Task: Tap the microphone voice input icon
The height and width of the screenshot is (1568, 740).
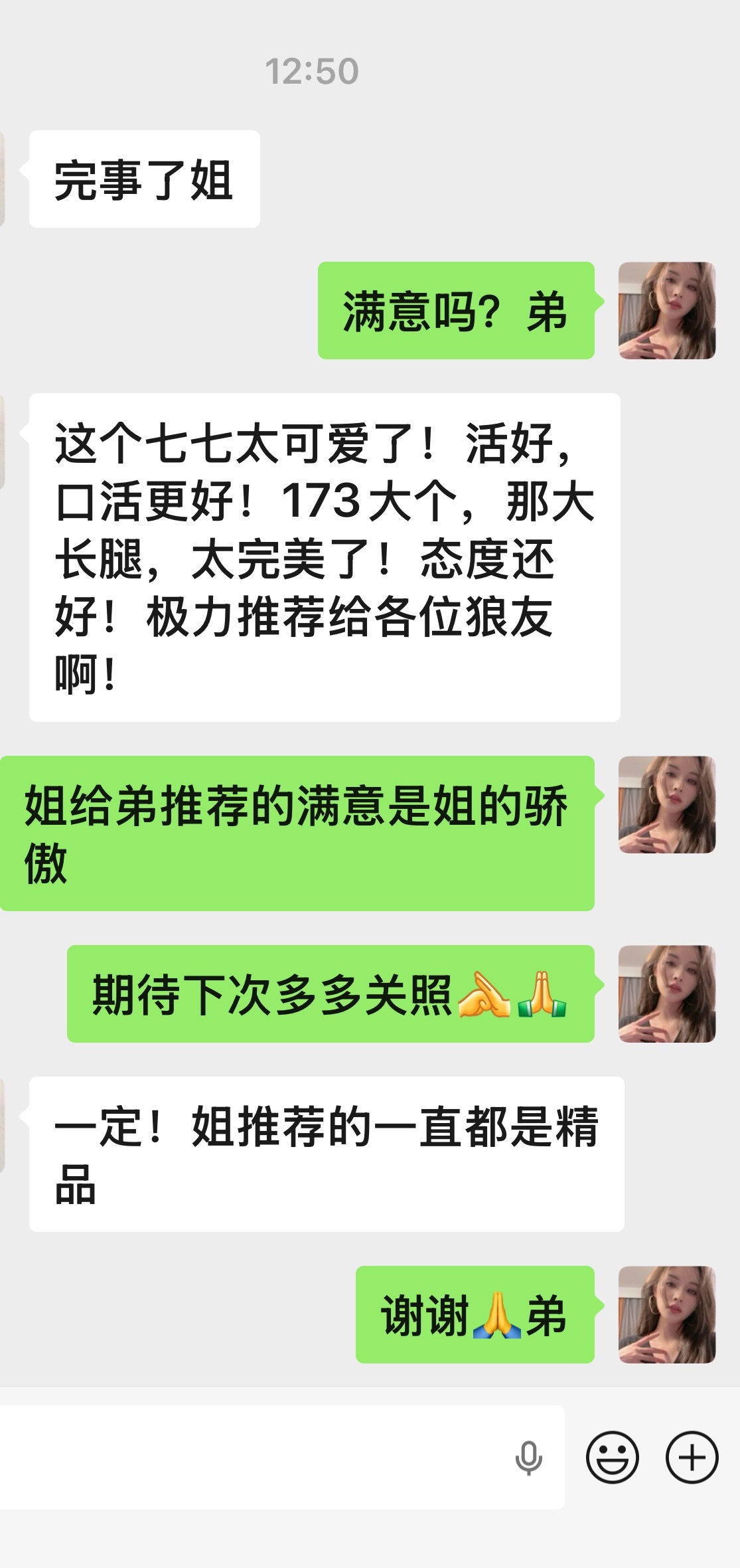Action: coord(528,1458)
